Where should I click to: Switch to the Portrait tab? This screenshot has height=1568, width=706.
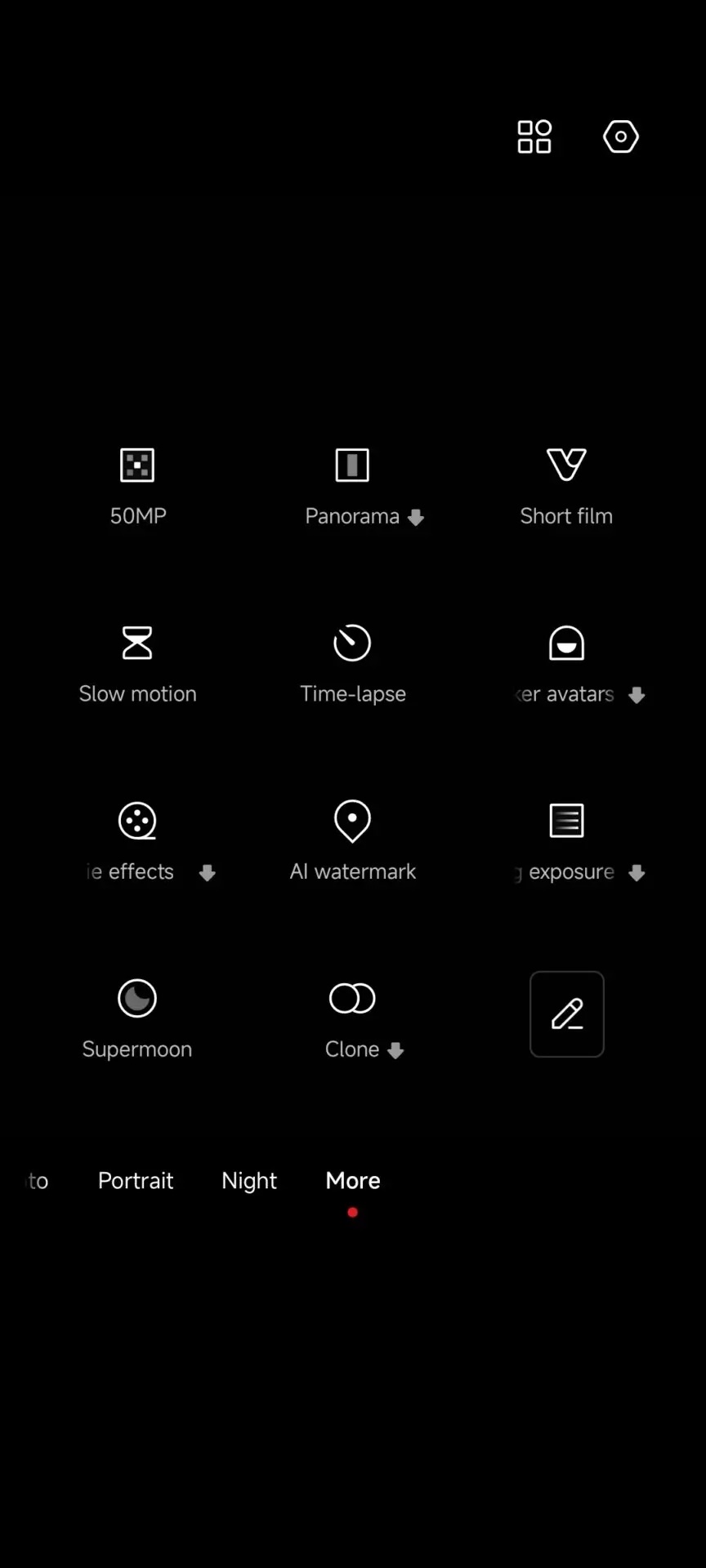pyautogui.click(x=136, y=1180)
